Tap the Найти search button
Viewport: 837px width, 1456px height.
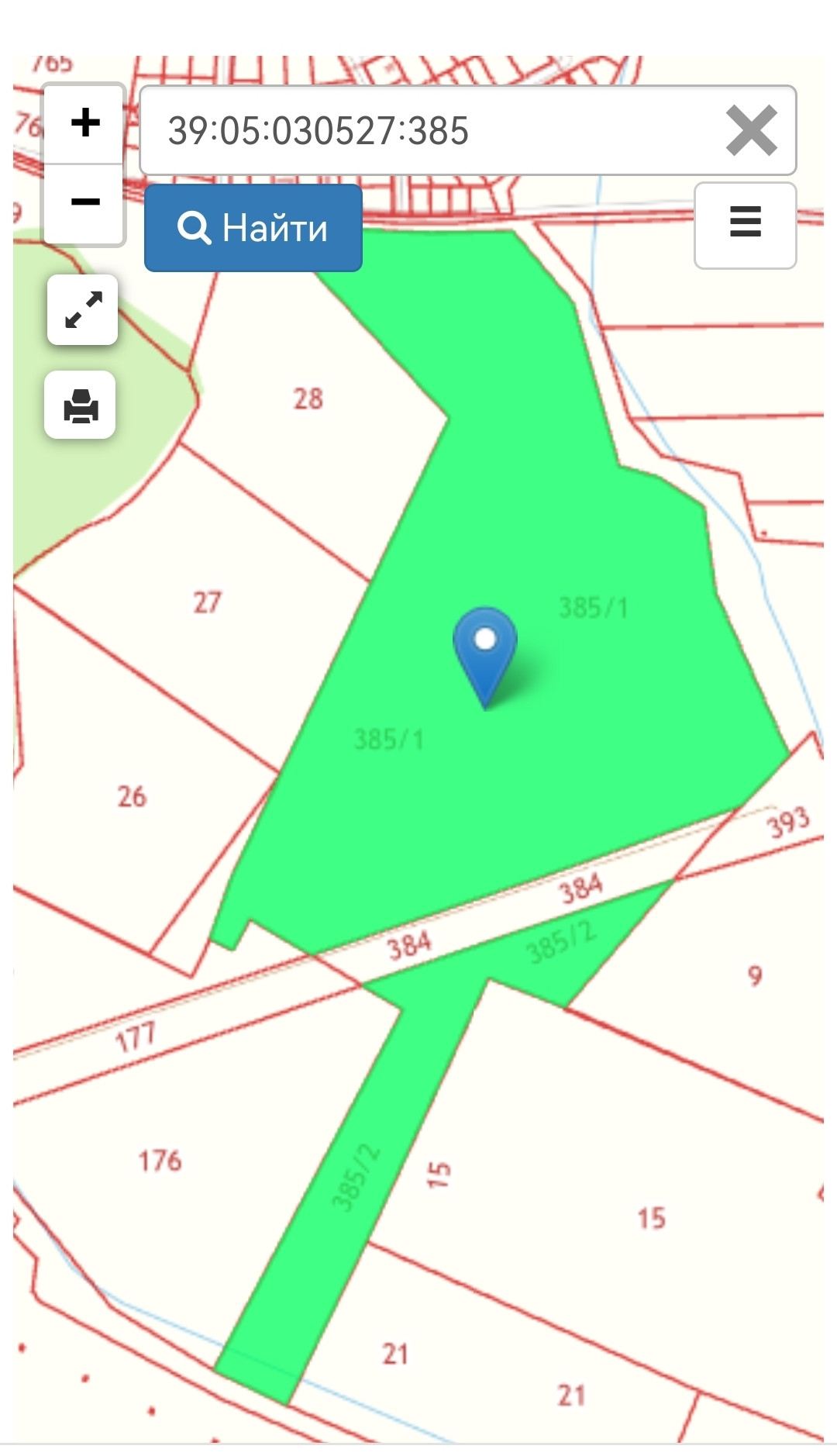[x=253, y=228]
